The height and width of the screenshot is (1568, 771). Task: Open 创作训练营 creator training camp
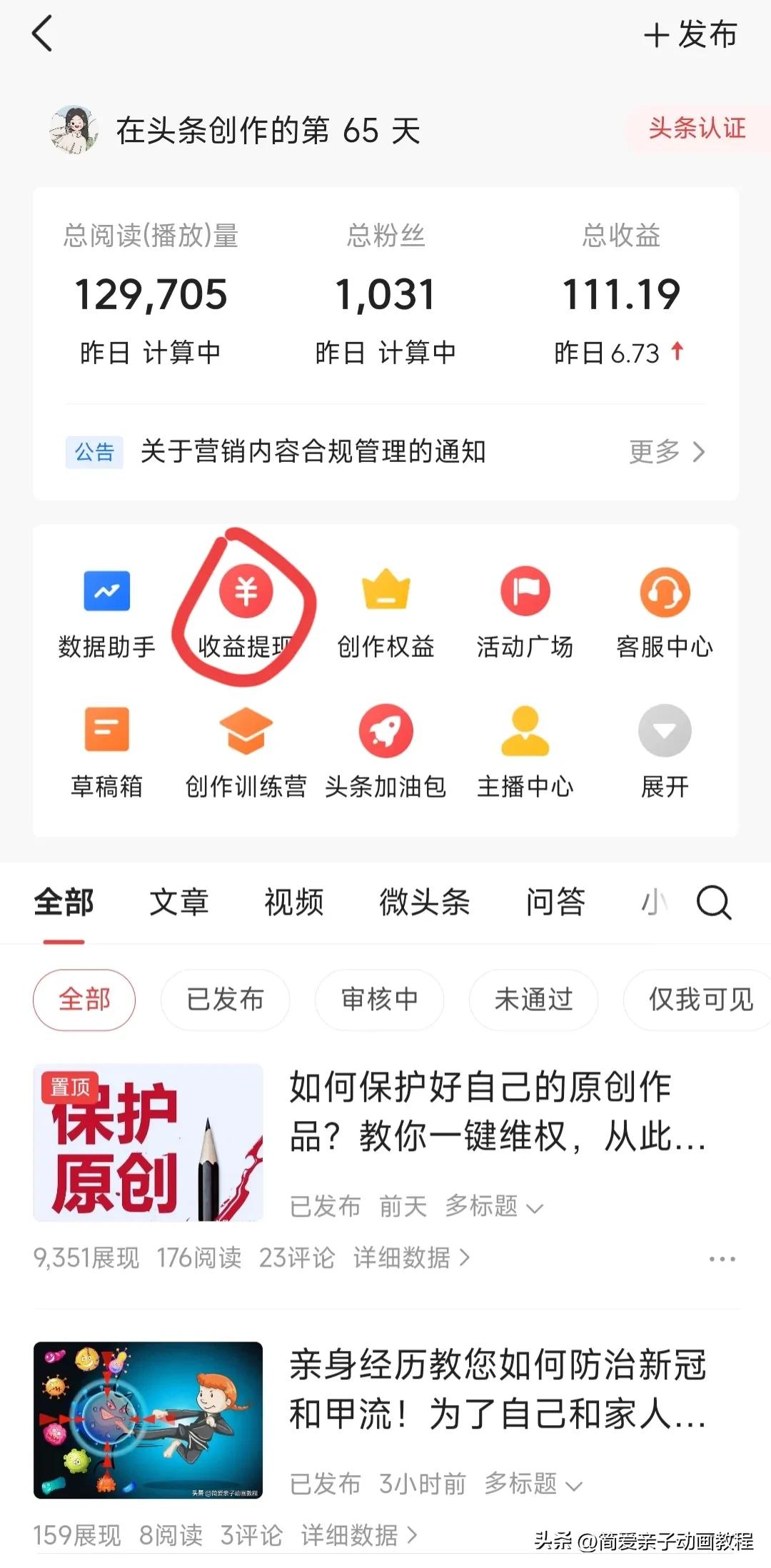[245, 750]
